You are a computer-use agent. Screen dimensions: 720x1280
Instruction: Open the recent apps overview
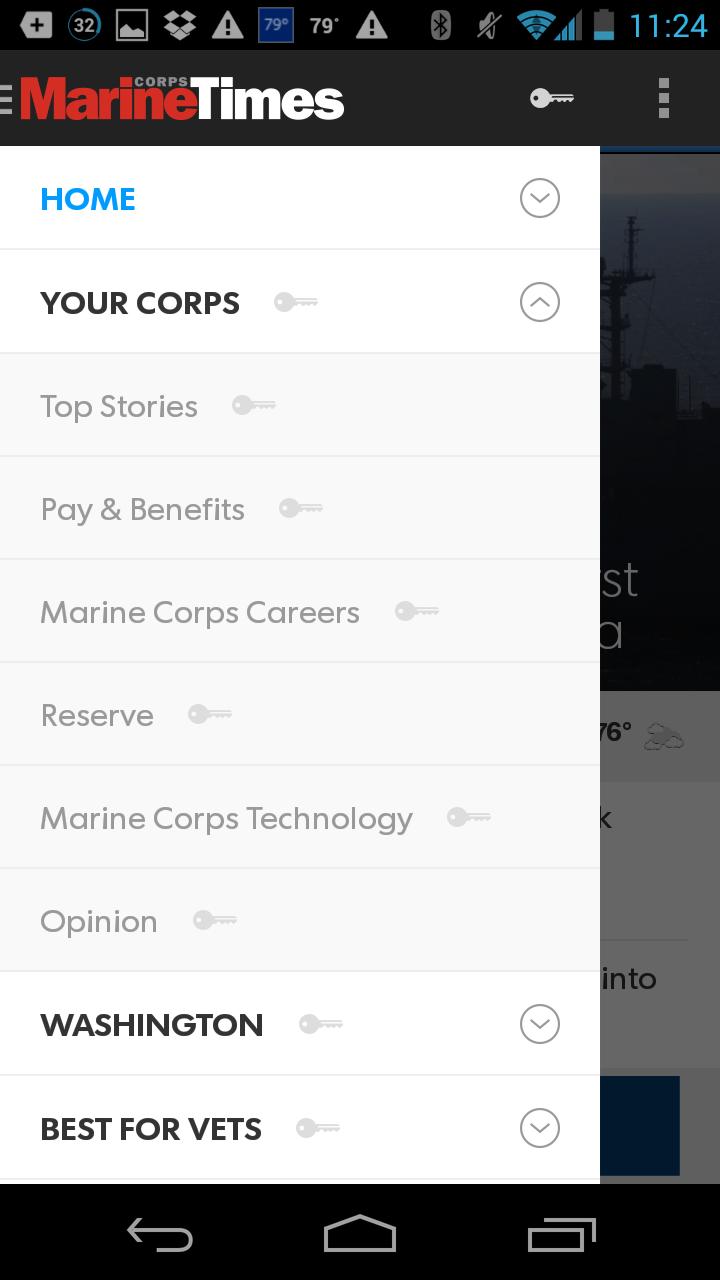[561, 1234]
